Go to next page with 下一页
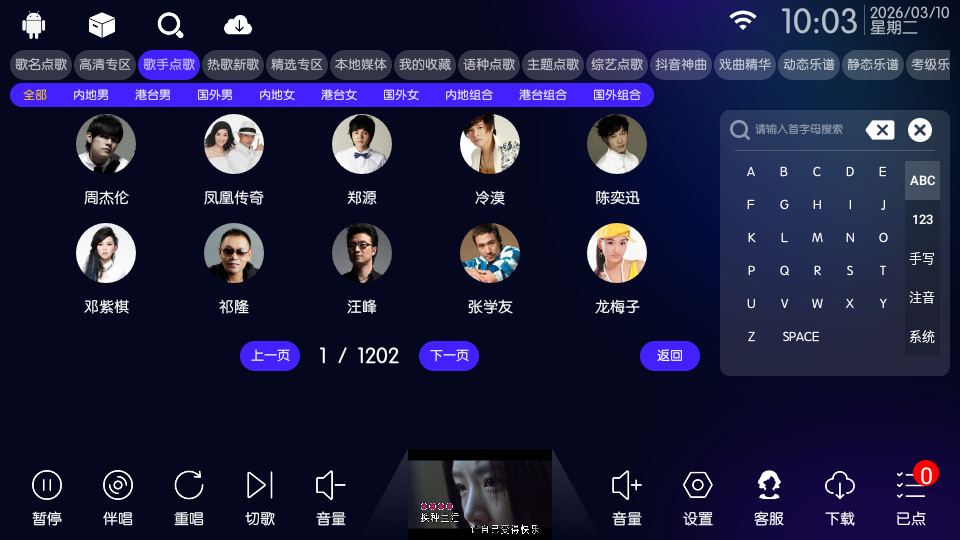 [x=449, y=356]
